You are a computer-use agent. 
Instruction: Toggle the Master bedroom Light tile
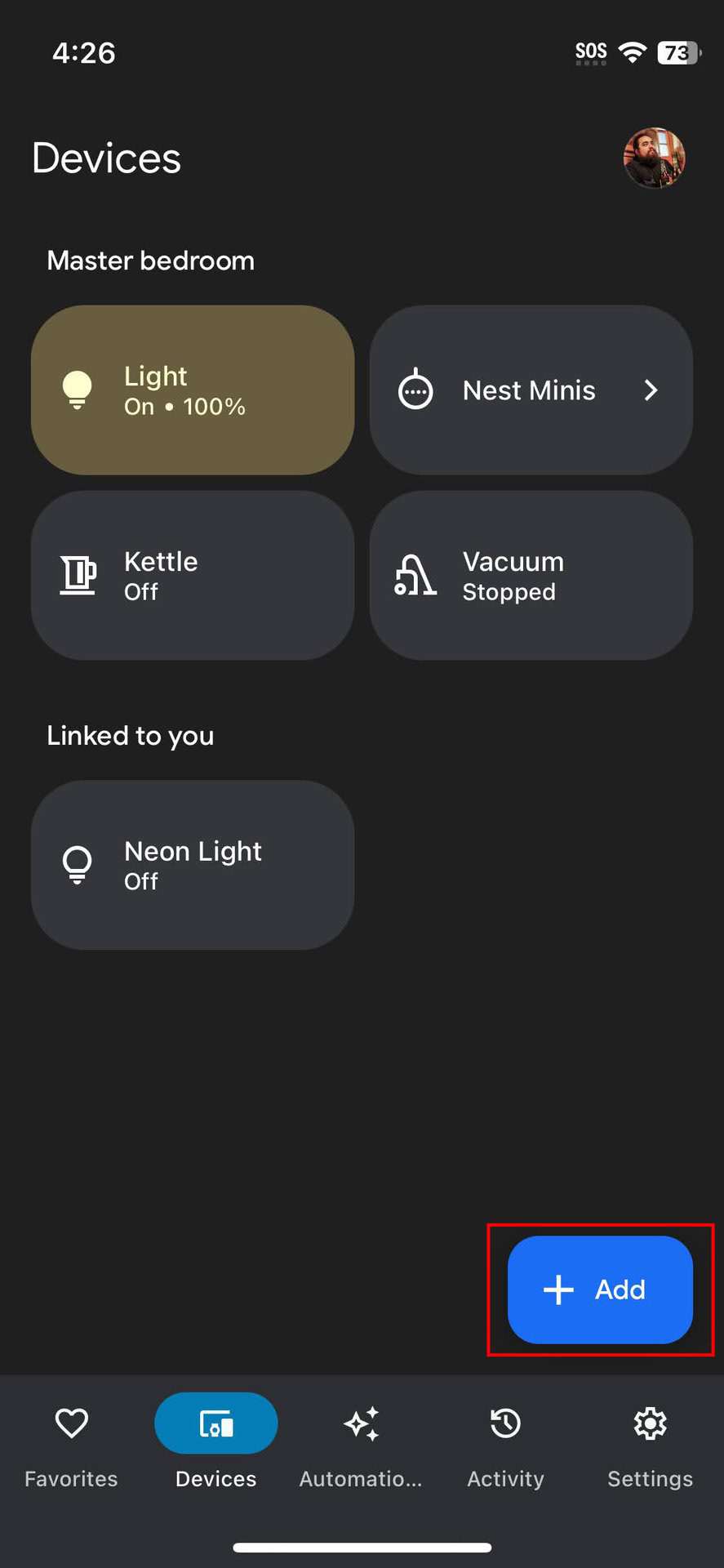(x=193, y=390)
